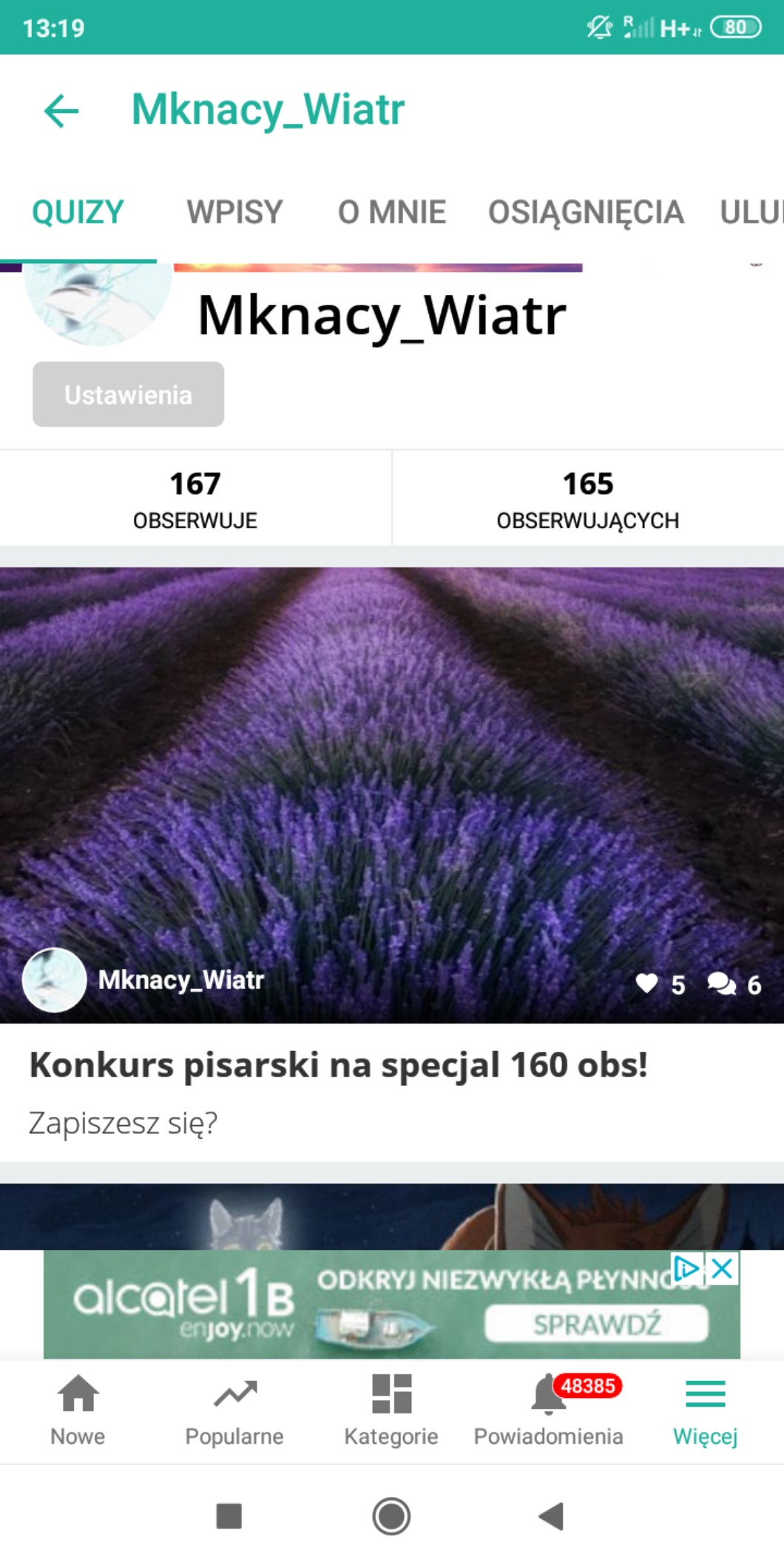Open the Konkurs pisarski quiz card
Screen dimensions: 784x1568
pos(338,1065)
